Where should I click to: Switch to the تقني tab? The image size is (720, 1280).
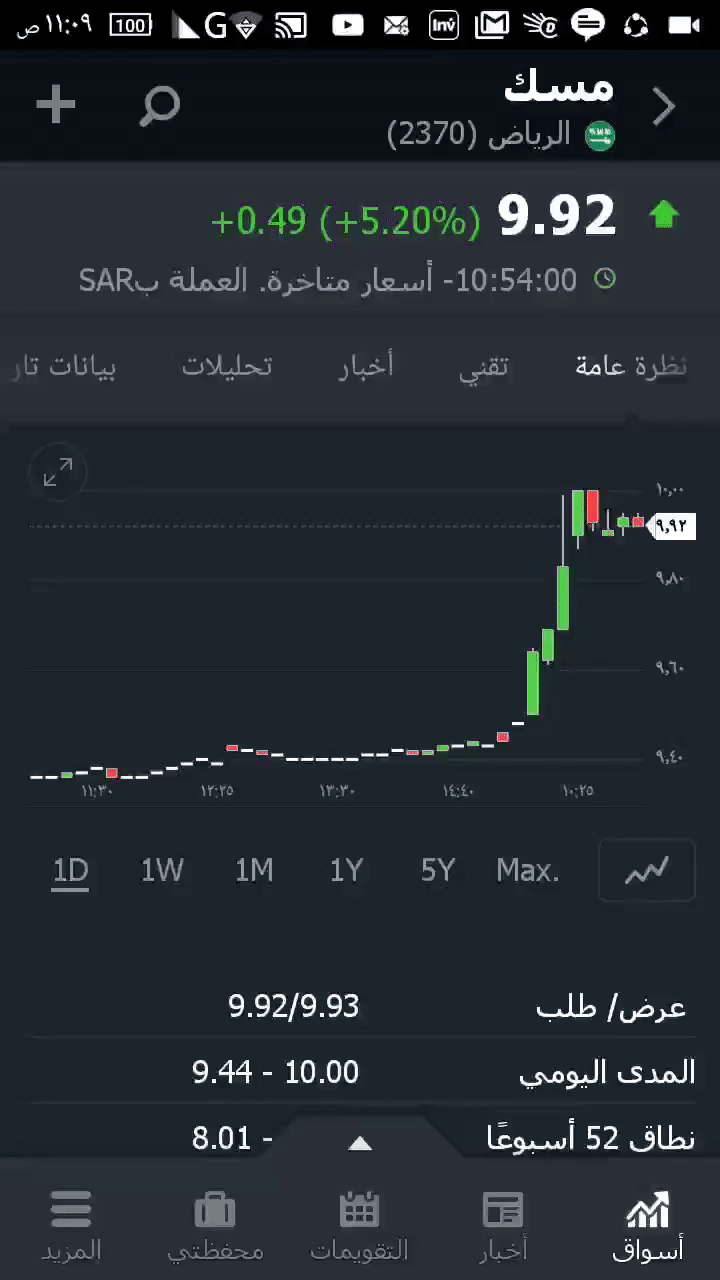[x=484, y=366]
